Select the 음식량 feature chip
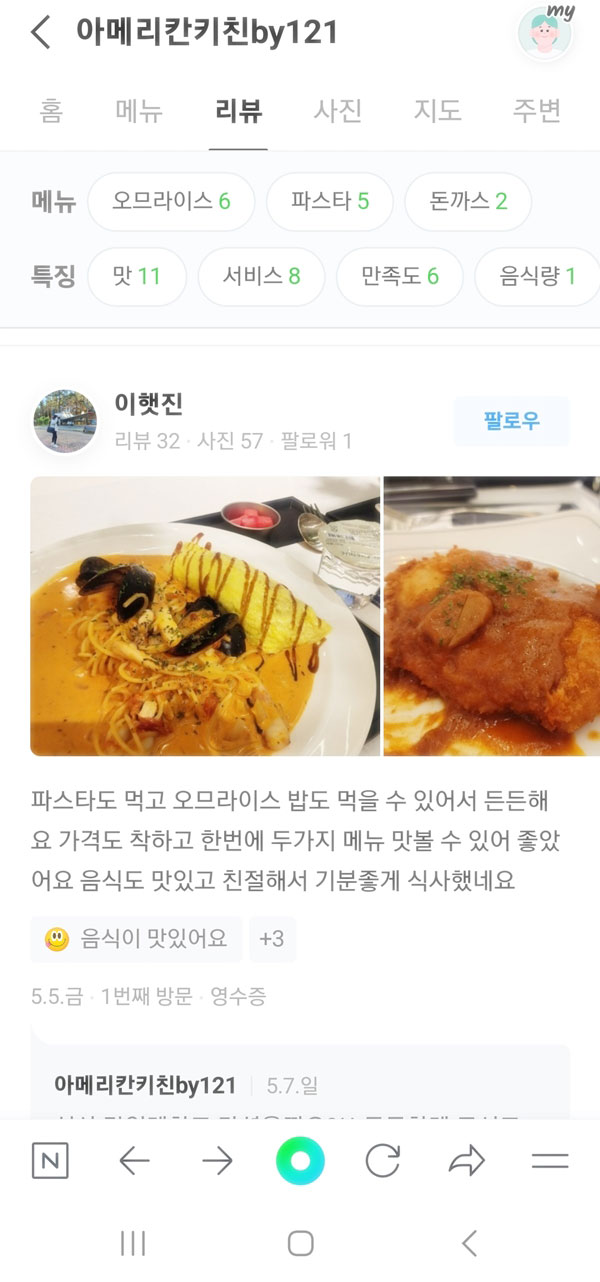 pyautogui.click(x=537, y=276)
